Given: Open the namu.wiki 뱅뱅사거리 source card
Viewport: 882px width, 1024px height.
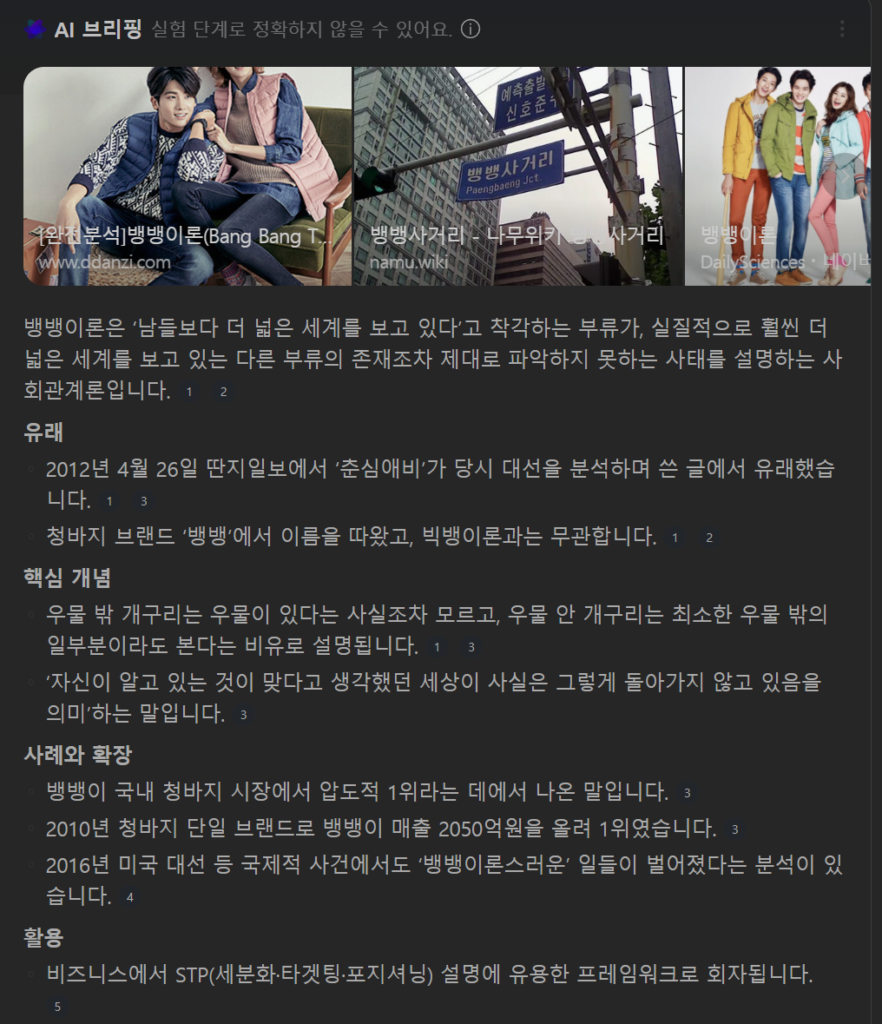Looking at the screenshot, I should pyautogui.click(x=517, y=176).
